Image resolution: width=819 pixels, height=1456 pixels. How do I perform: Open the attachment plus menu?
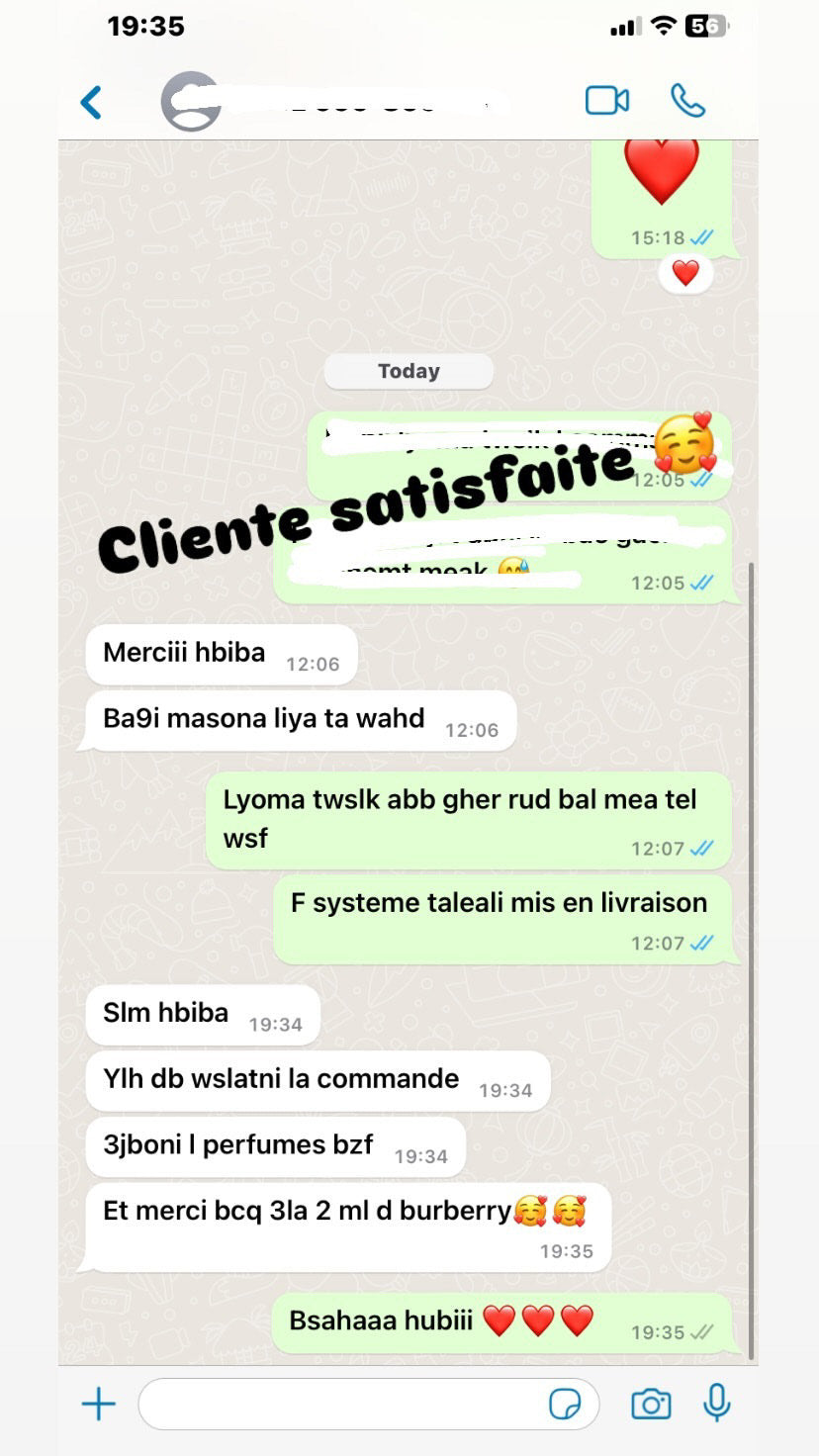point(98,1404)
